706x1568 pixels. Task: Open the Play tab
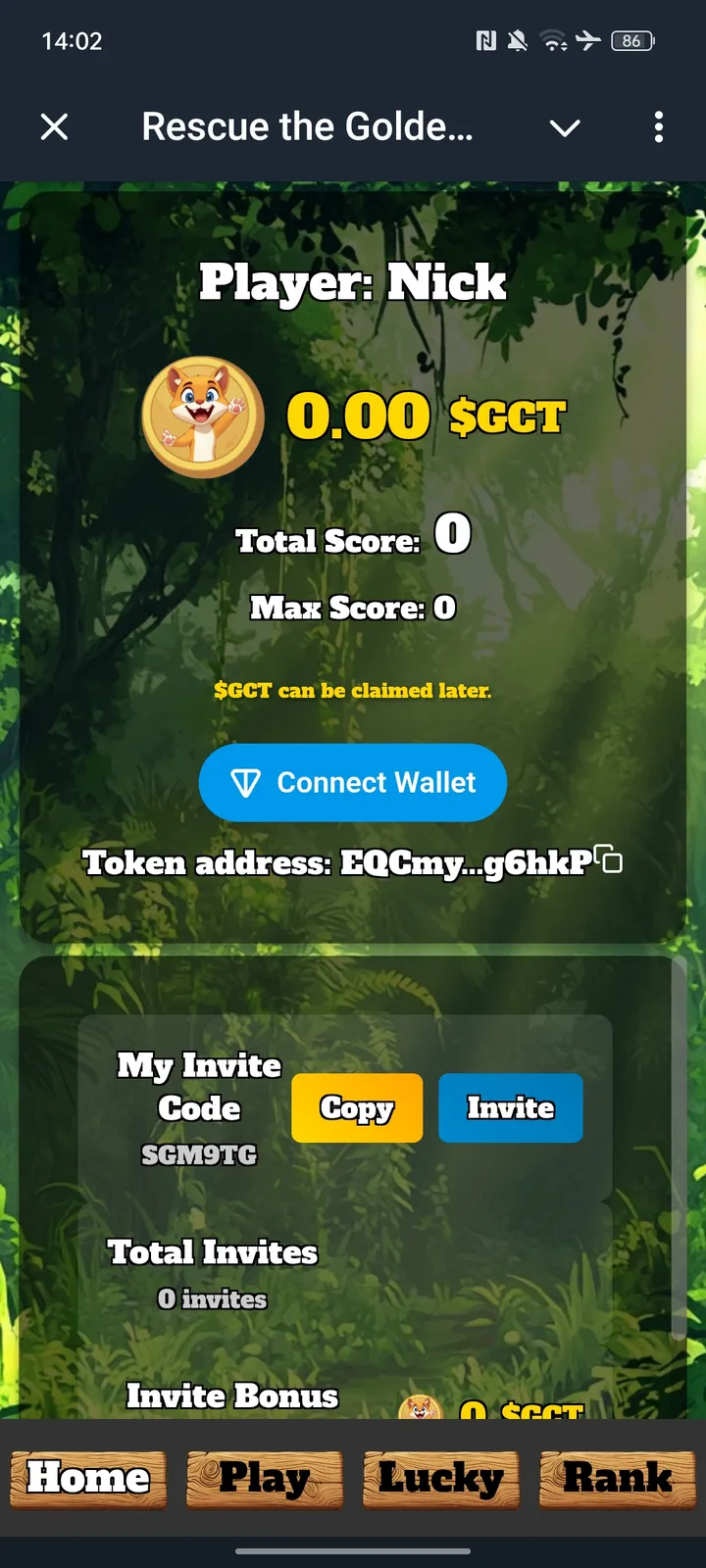(265, 1478)
